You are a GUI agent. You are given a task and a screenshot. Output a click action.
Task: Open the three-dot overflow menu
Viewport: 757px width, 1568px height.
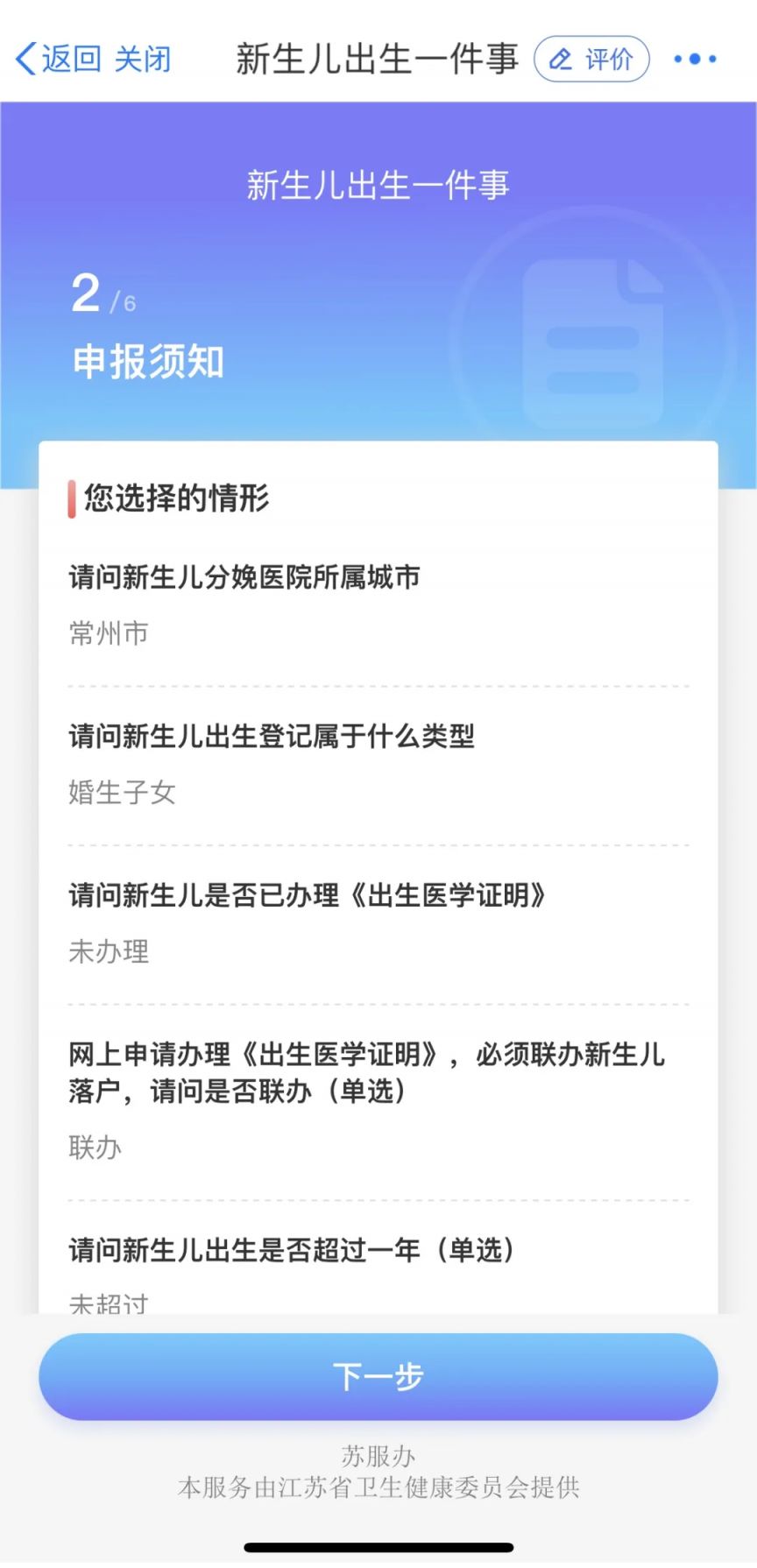695,60
